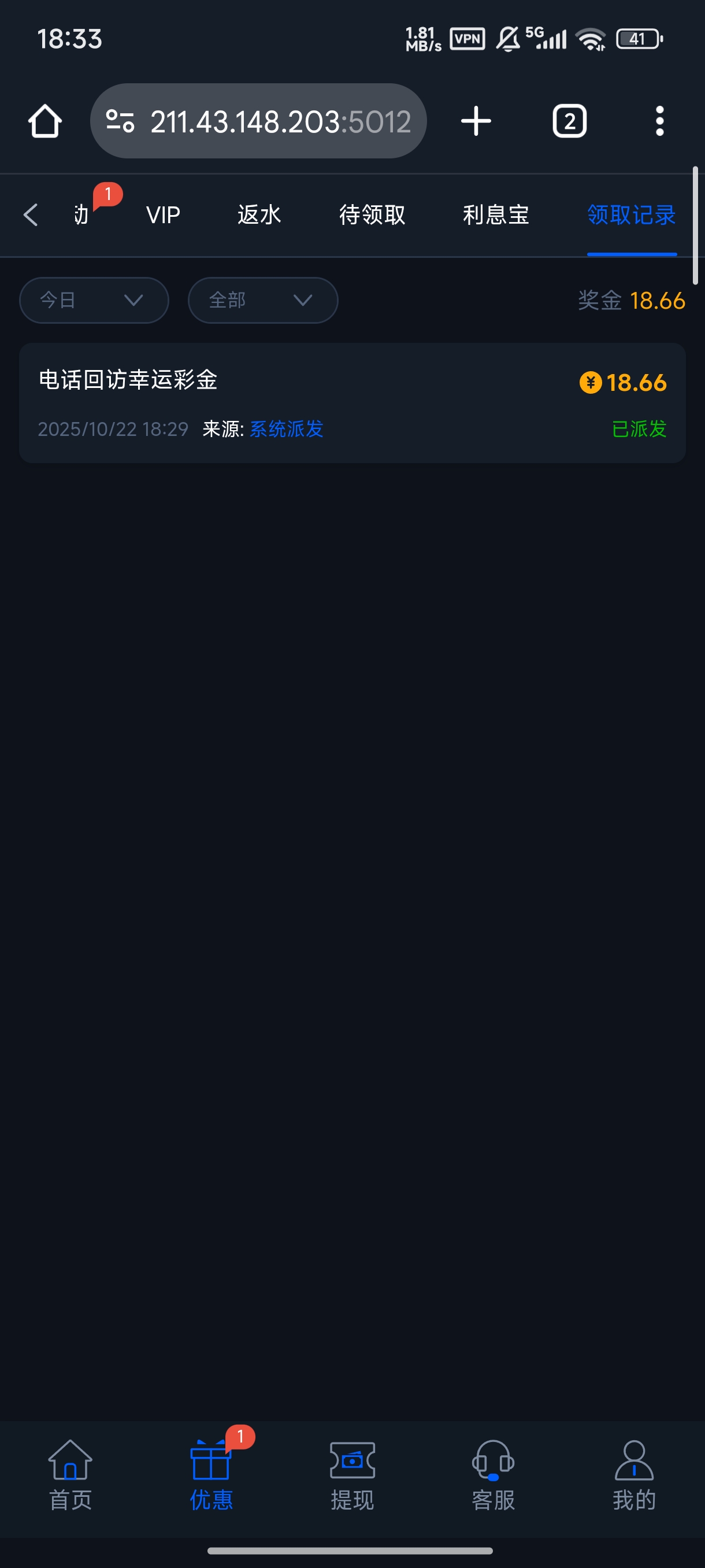This screenshot has width=705, height=1568.
Task: Open the tab switcher showing 2 tabs
Action: point(569,121)
